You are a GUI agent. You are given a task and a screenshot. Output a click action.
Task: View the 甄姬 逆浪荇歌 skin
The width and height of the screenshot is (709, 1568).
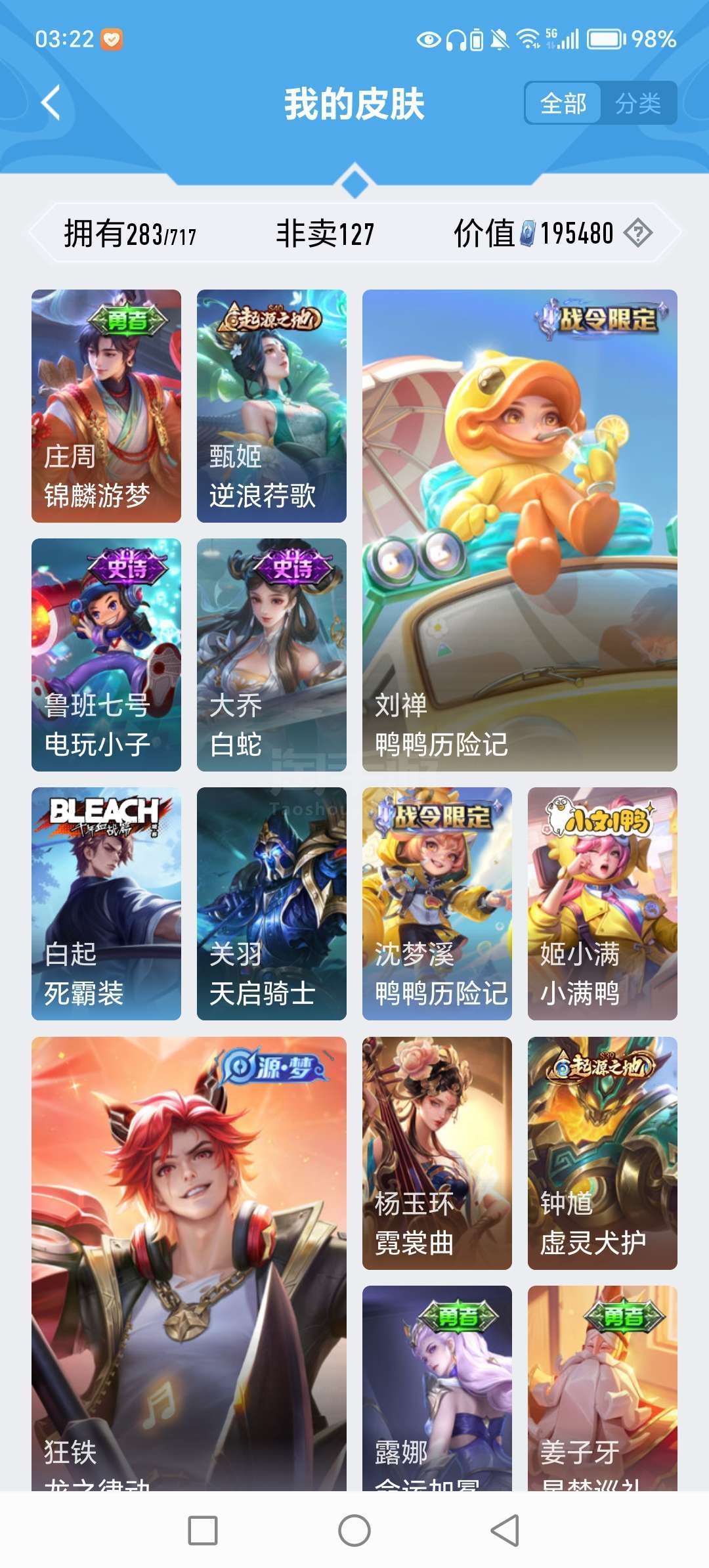[x=272, y=406]
